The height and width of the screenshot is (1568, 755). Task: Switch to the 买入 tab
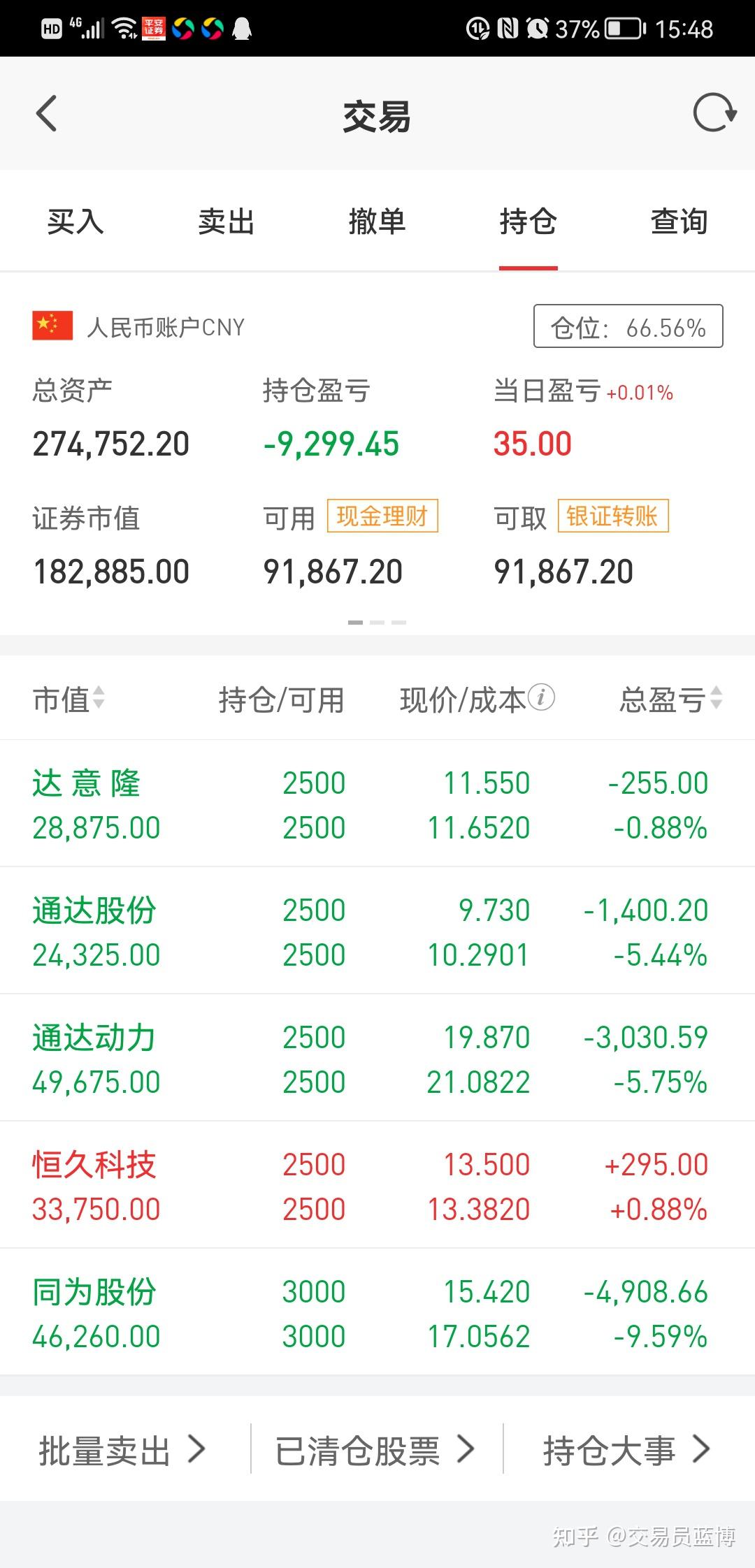coord(75,222)
